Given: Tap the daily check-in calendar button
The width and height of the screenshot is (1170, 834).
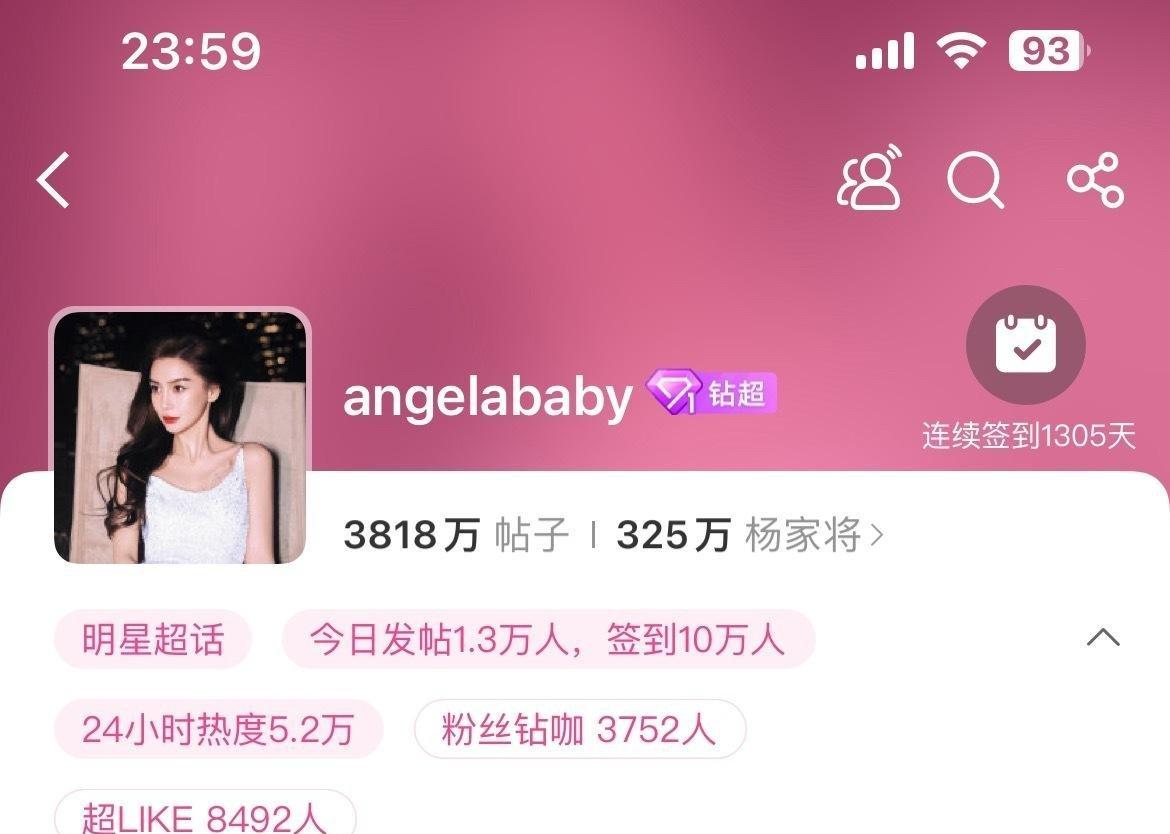Looking at the screenshot, I should tap(1025, 346).
